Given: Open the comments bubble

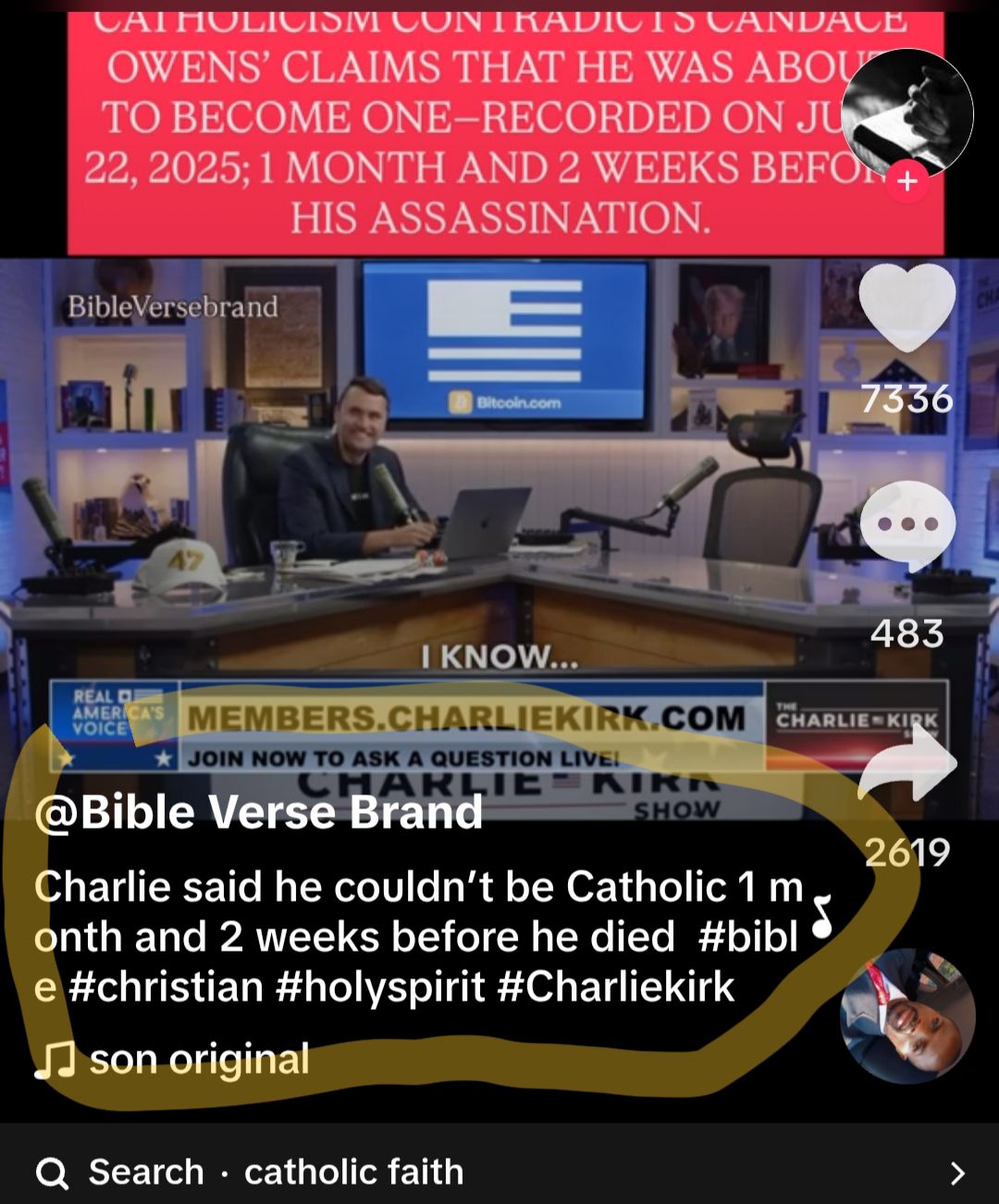Looking at the screenshot, I should pos(906,525).
